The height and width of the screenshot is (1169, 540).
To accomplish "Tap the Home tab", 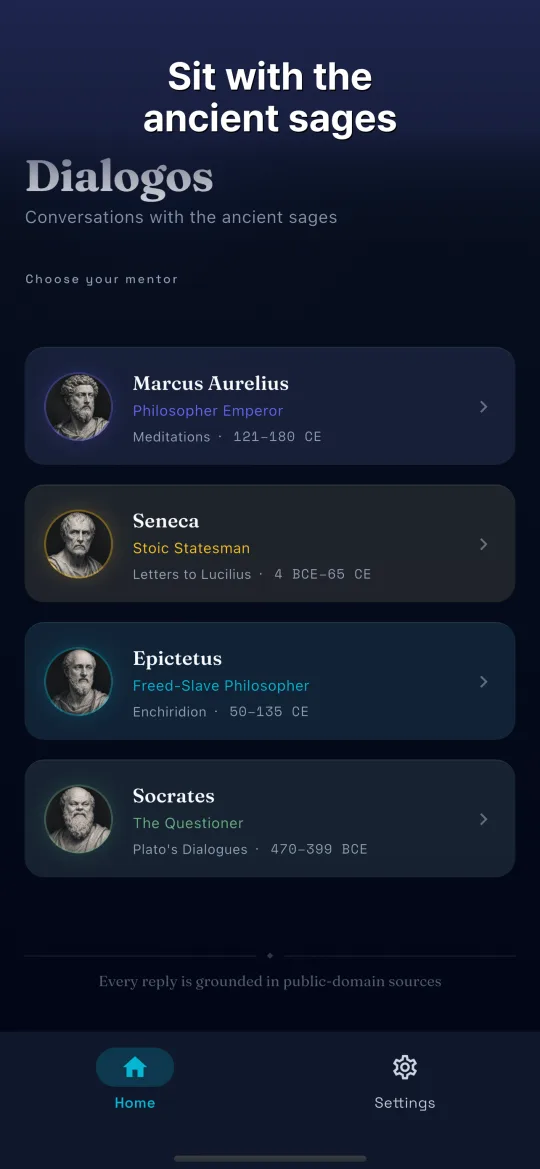I will click(x=135, y=1082).
